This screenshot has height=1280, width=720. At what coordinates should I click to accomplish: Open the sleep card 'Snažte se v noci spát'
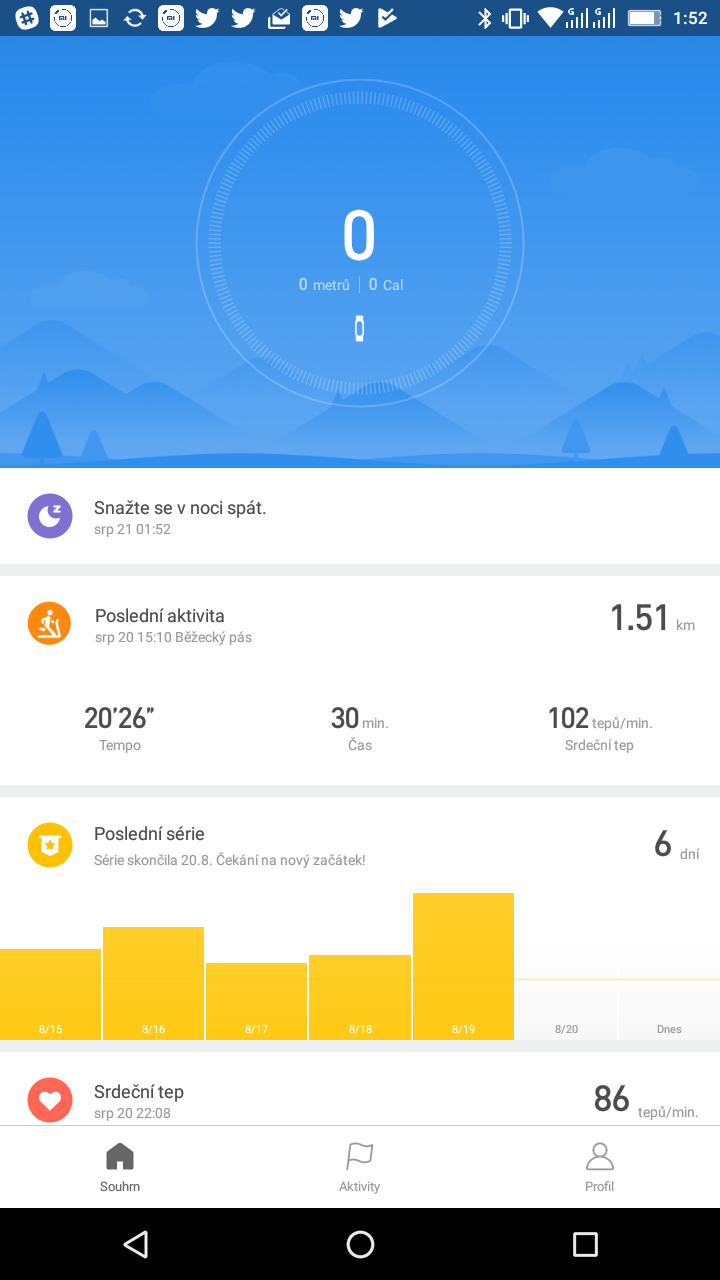click(x=360, y=516)
